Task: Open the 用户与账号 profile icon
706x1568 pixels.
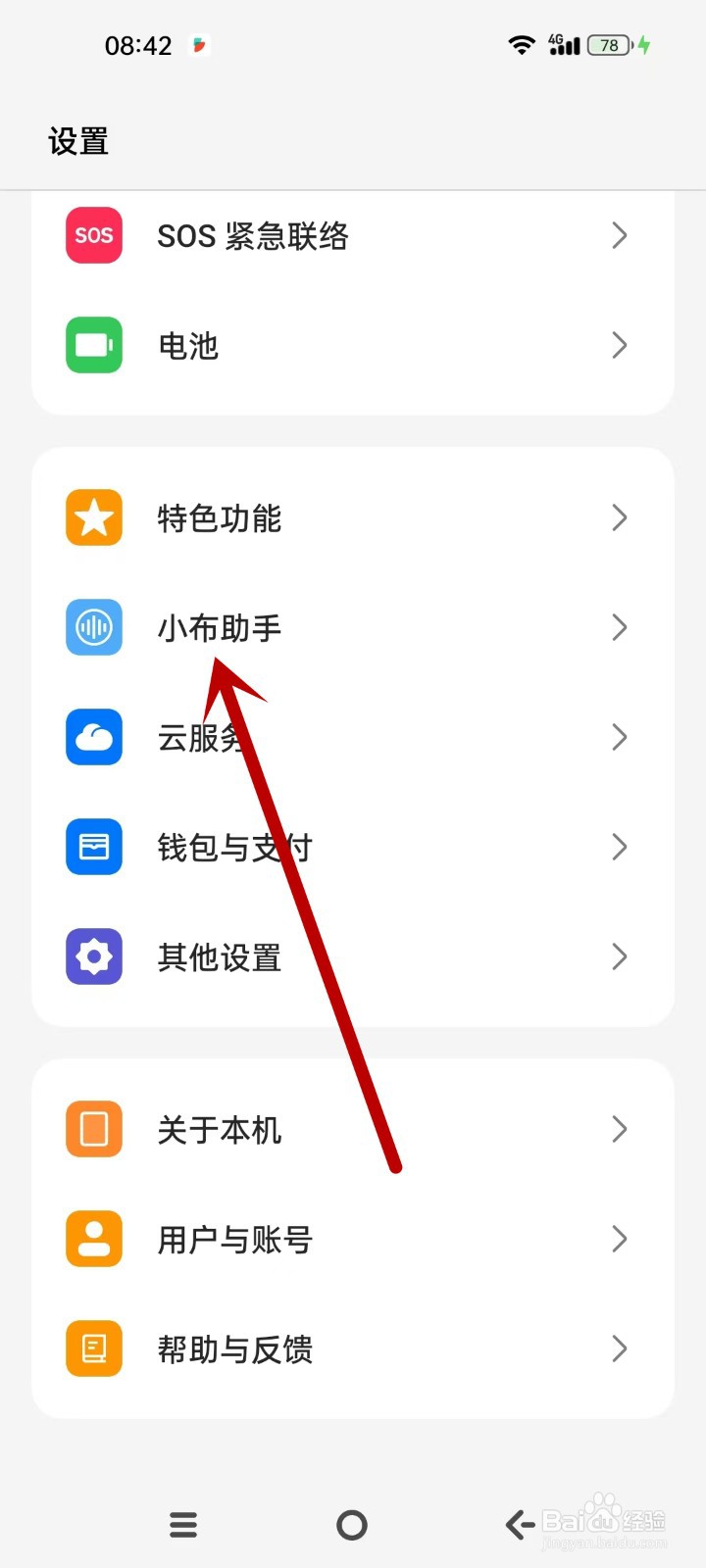Action: click(x=93, y=1239)
